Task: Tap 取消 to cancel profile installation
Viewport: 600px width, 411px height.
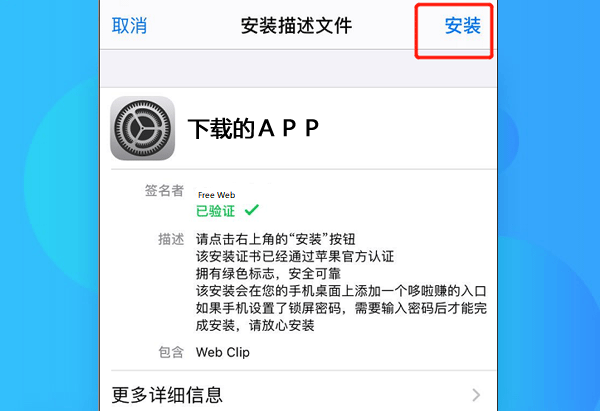Action: pyautogui.click(x=129, y=26)
